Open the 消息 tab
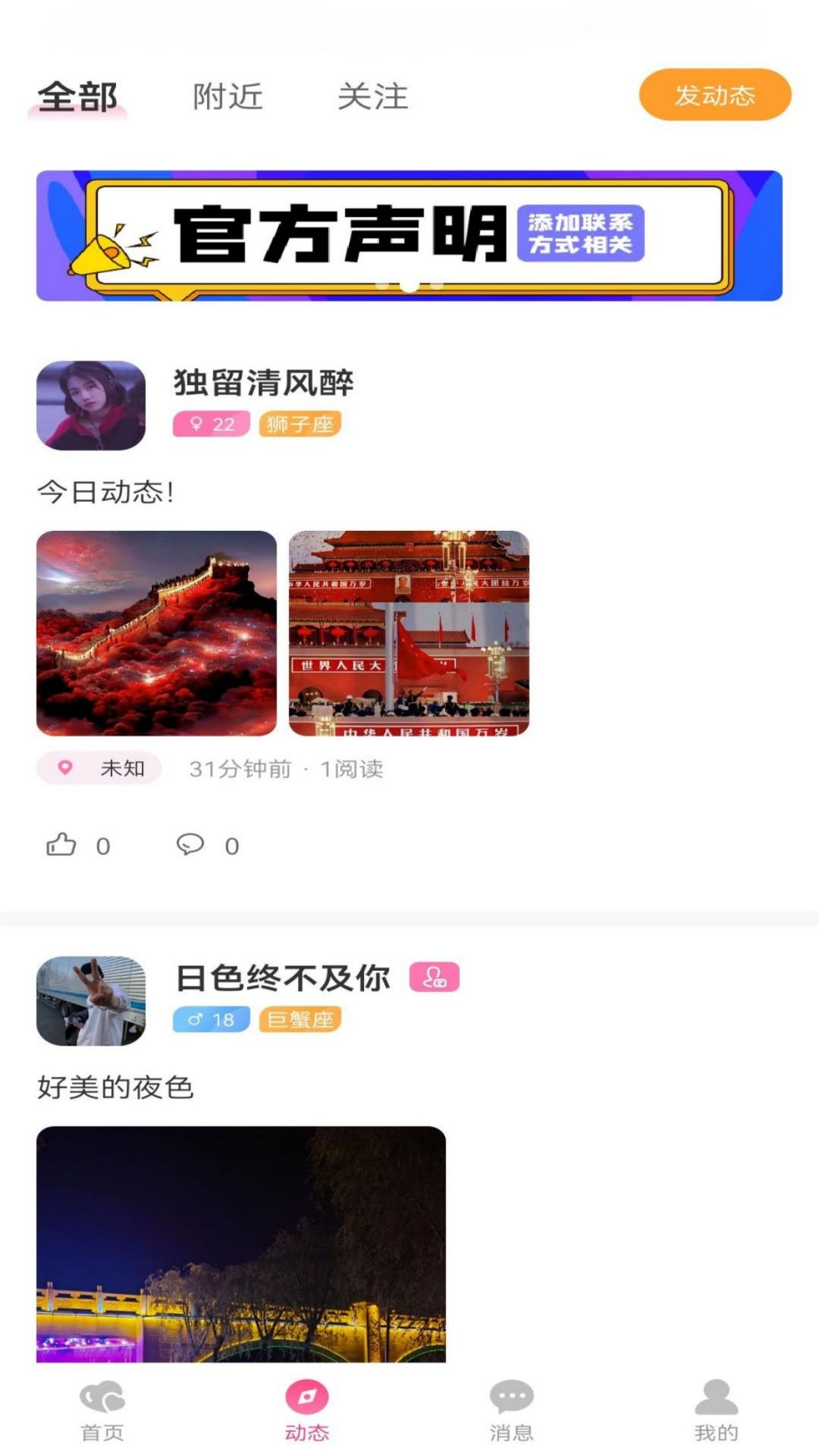 point(511,1409)
